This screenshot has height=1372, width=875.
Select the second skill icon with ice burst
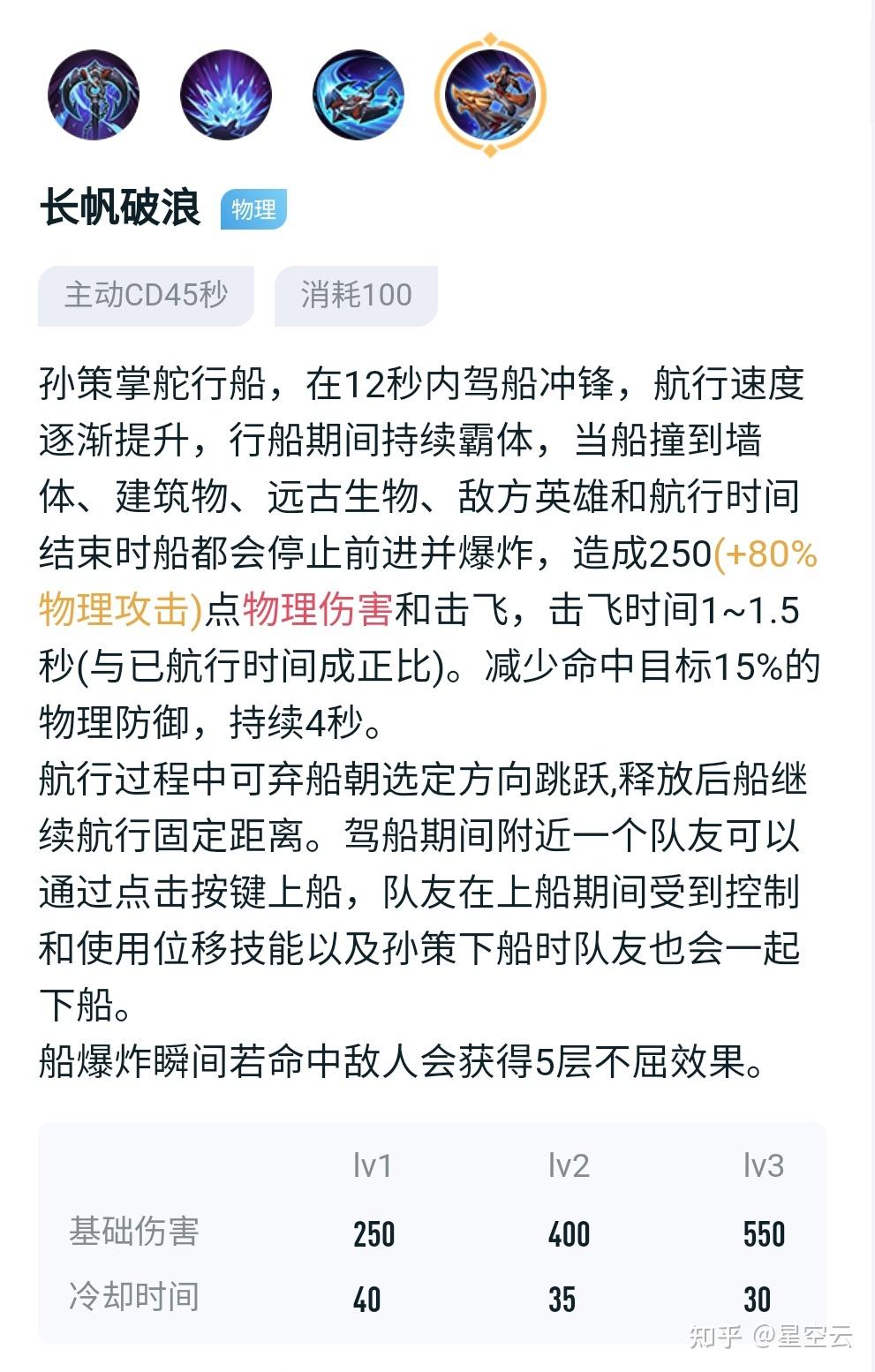click(225, 94)
